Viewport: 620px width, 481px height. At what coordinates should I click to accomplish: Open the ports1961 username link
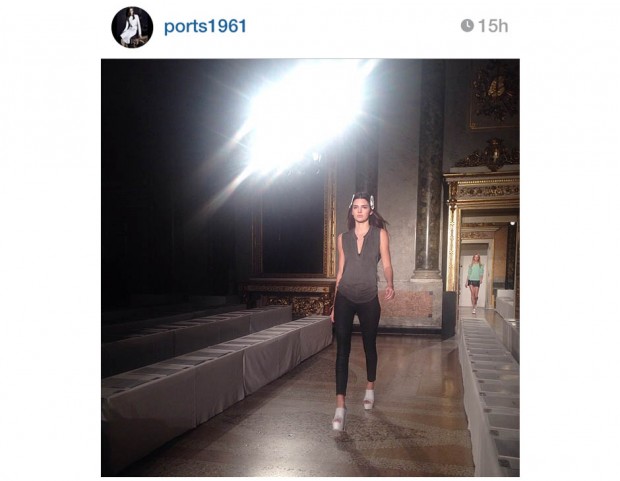tap(205, 27)
